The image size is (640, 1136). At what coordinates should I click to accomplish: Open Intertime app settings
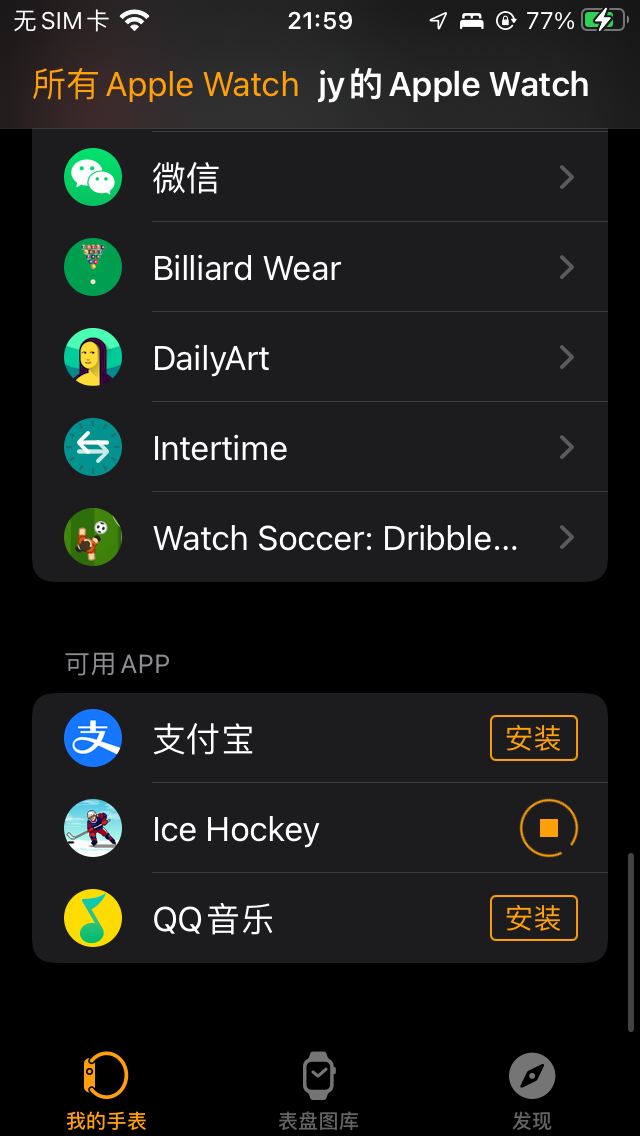(320, 448)
